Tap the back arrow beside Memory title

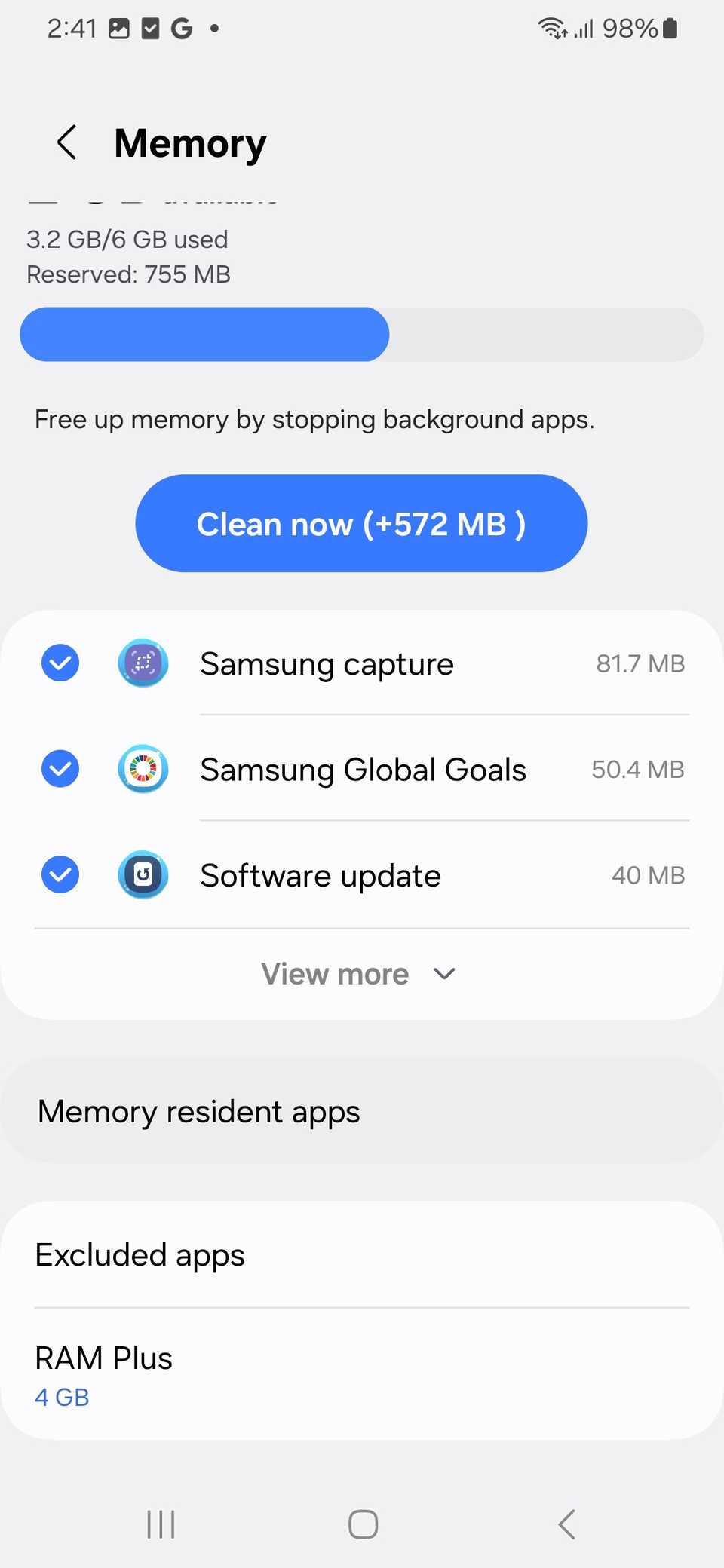point(66,142)
